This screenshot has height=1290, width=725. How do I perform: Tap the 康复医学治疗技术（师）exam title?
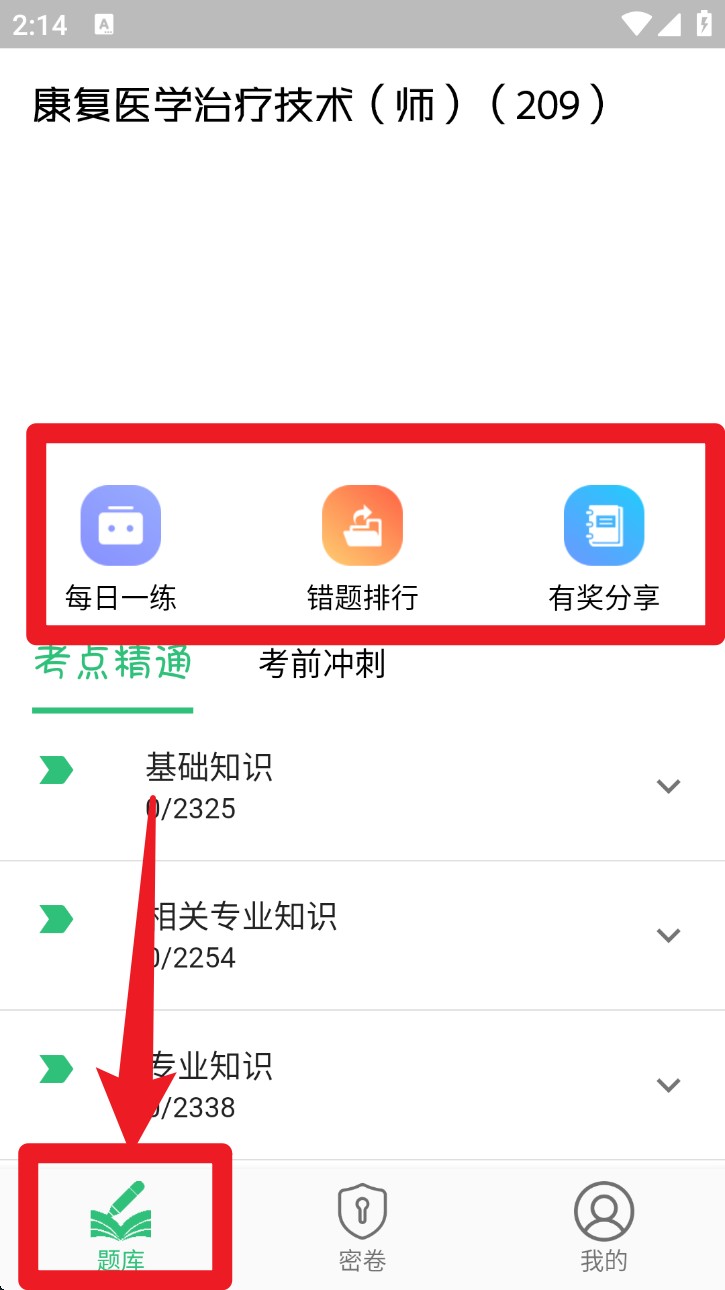click(x=320, y=105)
